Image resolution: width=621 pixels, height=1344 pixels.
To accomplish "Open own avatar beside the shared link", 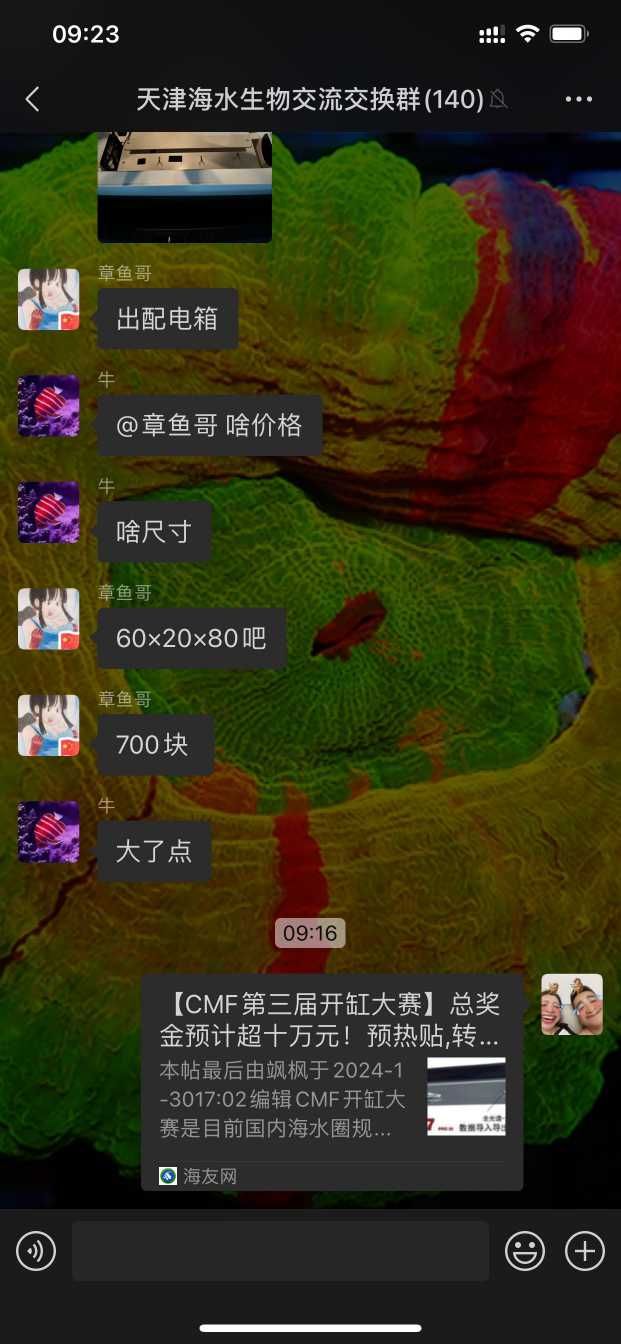I will tap(572, 1004).
